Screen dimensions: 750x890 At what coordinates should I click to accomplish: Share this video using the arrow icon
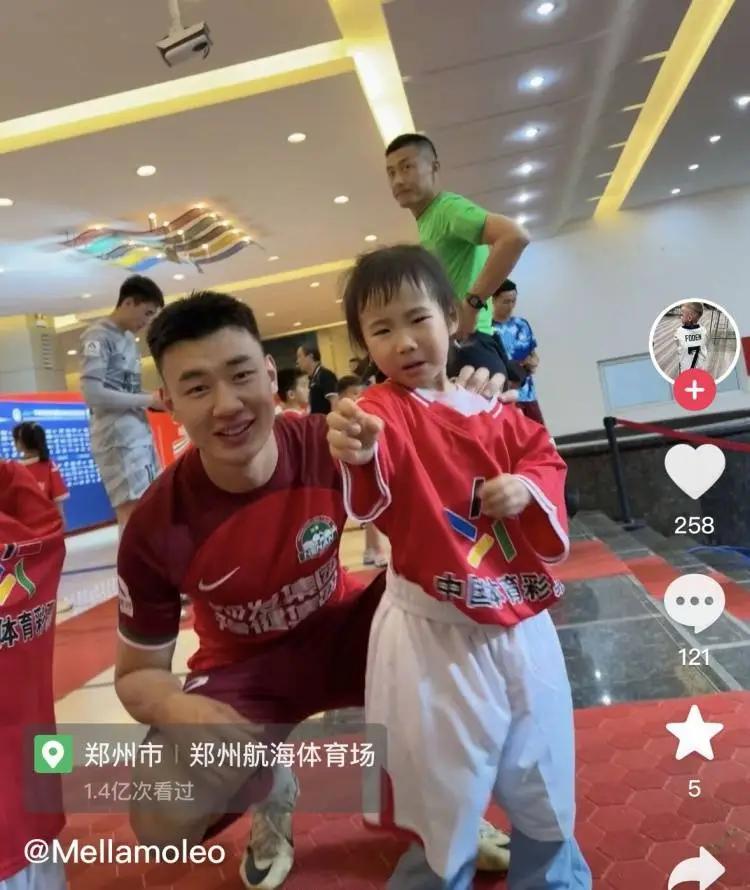pyautogui.click(x=696, y=868)
